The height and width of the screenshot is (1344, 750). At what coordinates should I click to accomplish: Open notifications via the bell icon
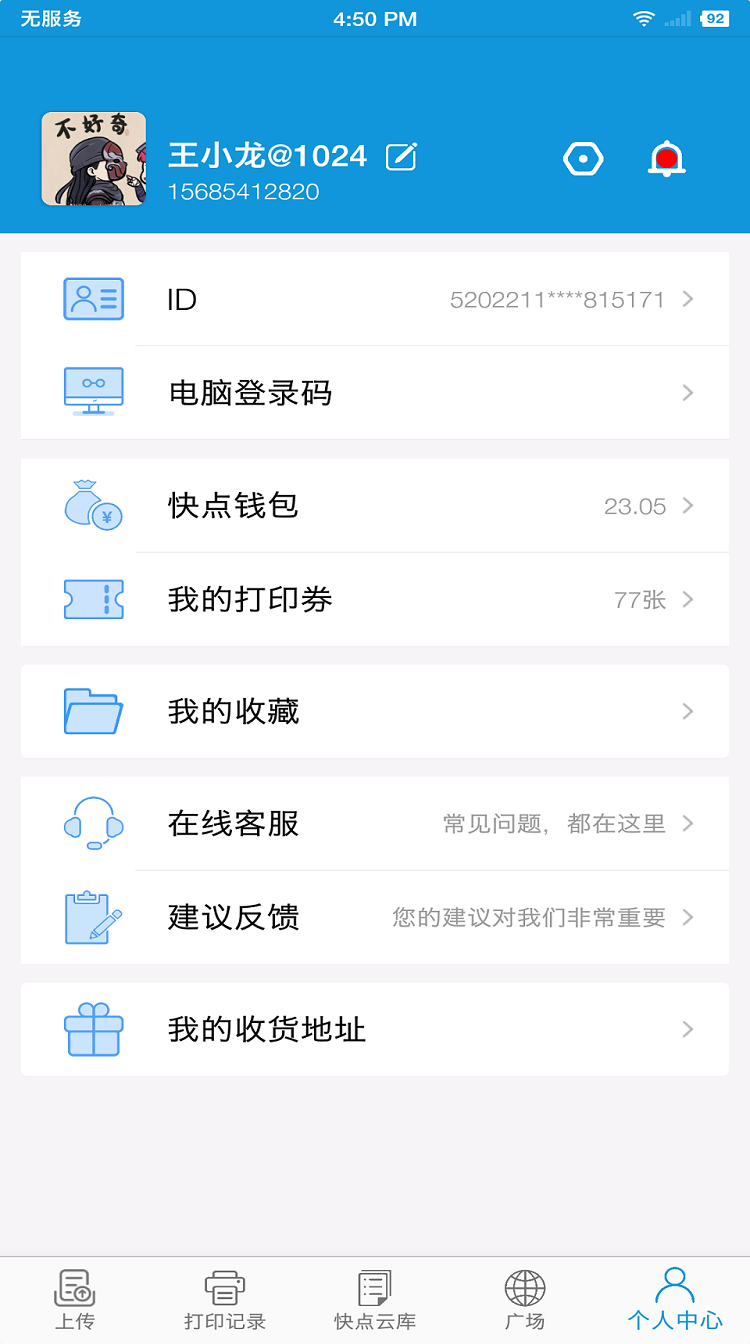click(x=666, y=159)
